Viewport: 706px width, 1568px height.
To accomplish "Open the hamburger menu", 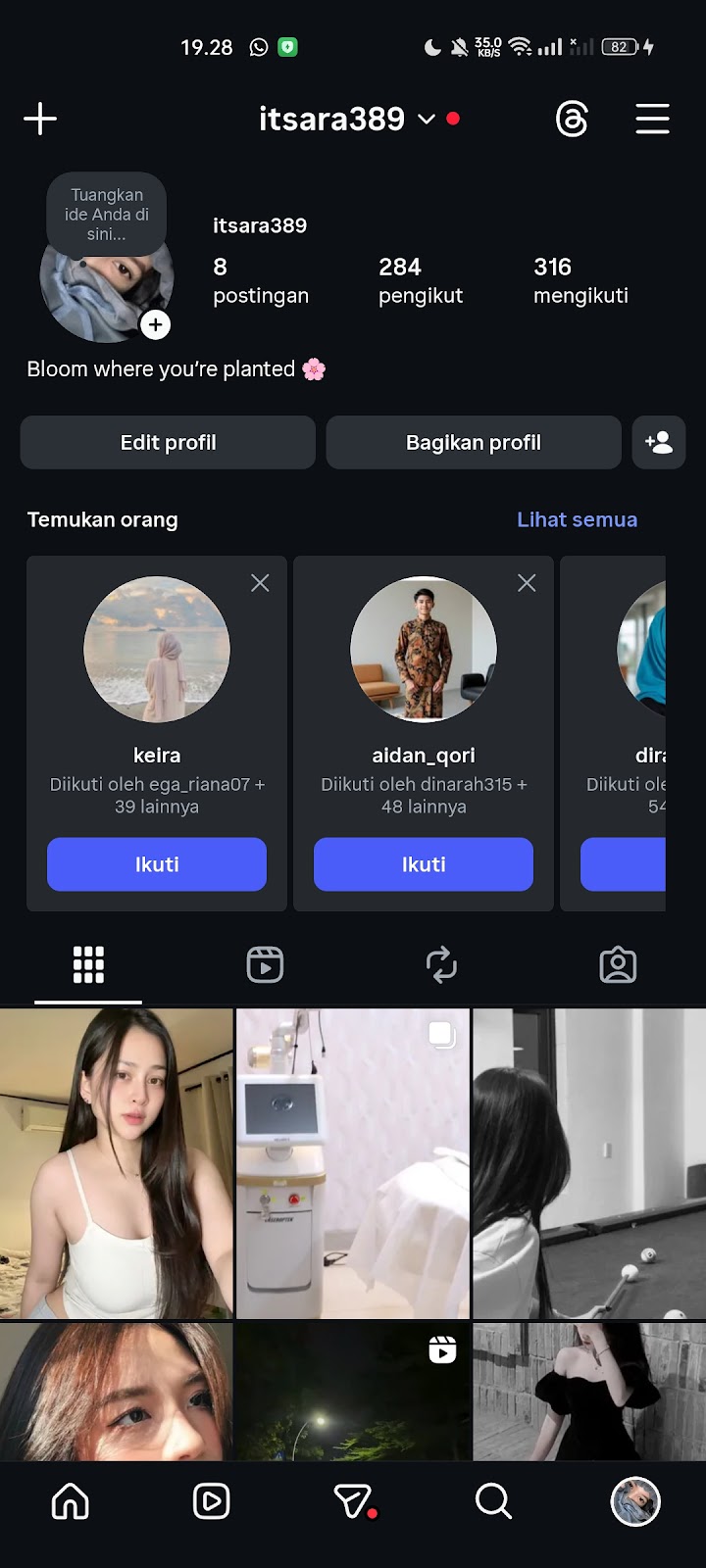I will (x=652, y=120).
